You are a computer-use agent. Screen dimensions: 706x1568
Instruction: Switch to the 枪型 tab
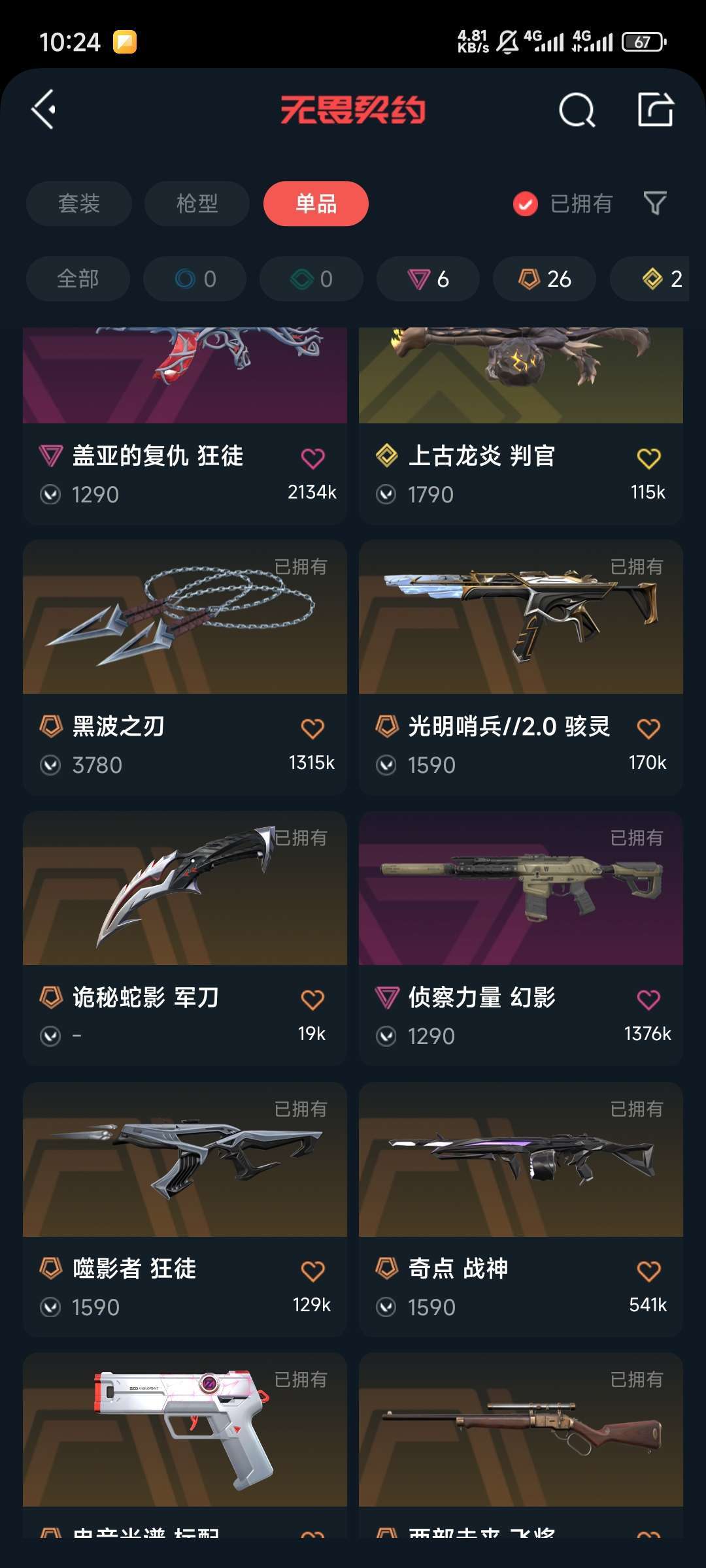click(197, 204)
